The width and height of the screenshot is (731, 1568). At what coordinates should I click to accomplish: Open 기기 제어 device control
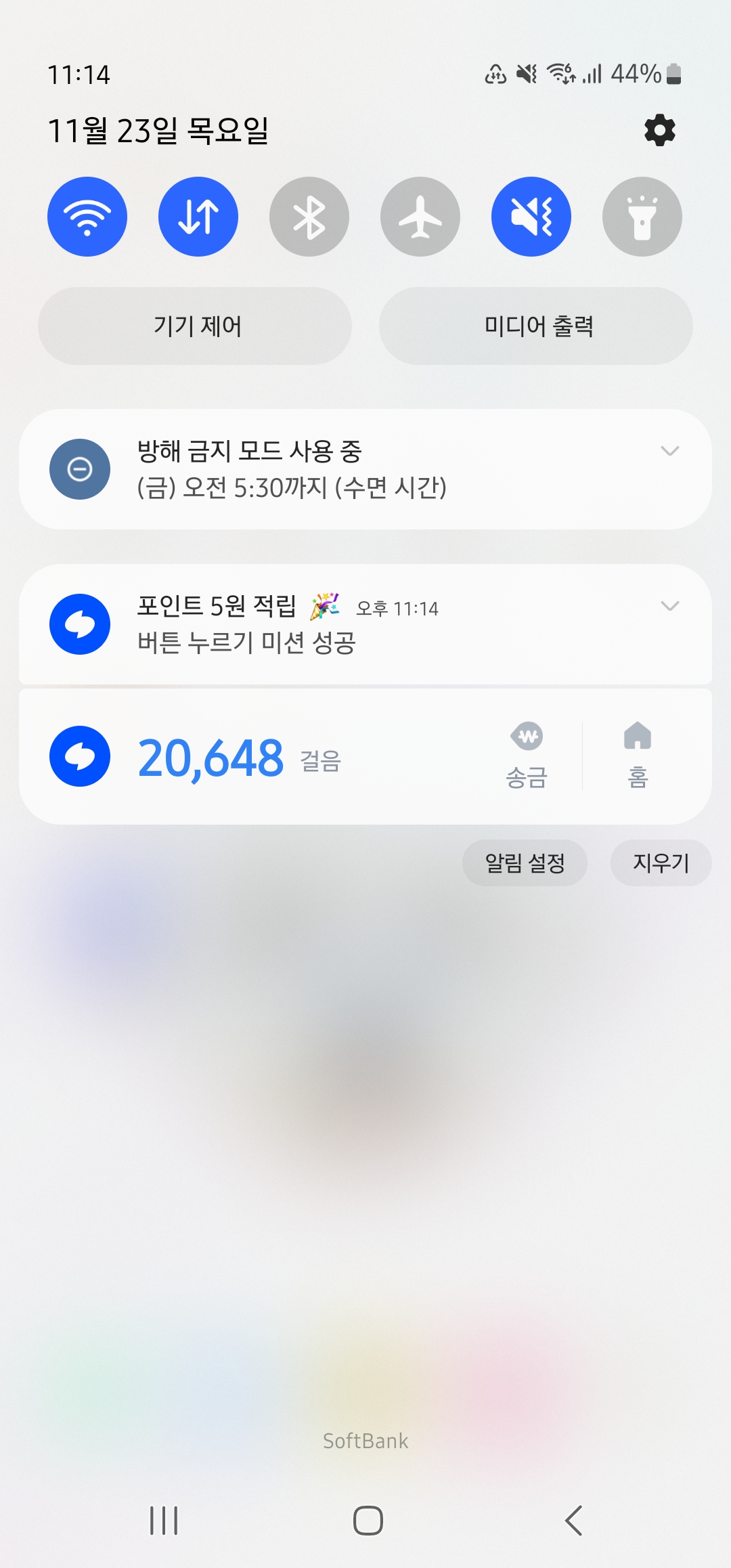195,326
